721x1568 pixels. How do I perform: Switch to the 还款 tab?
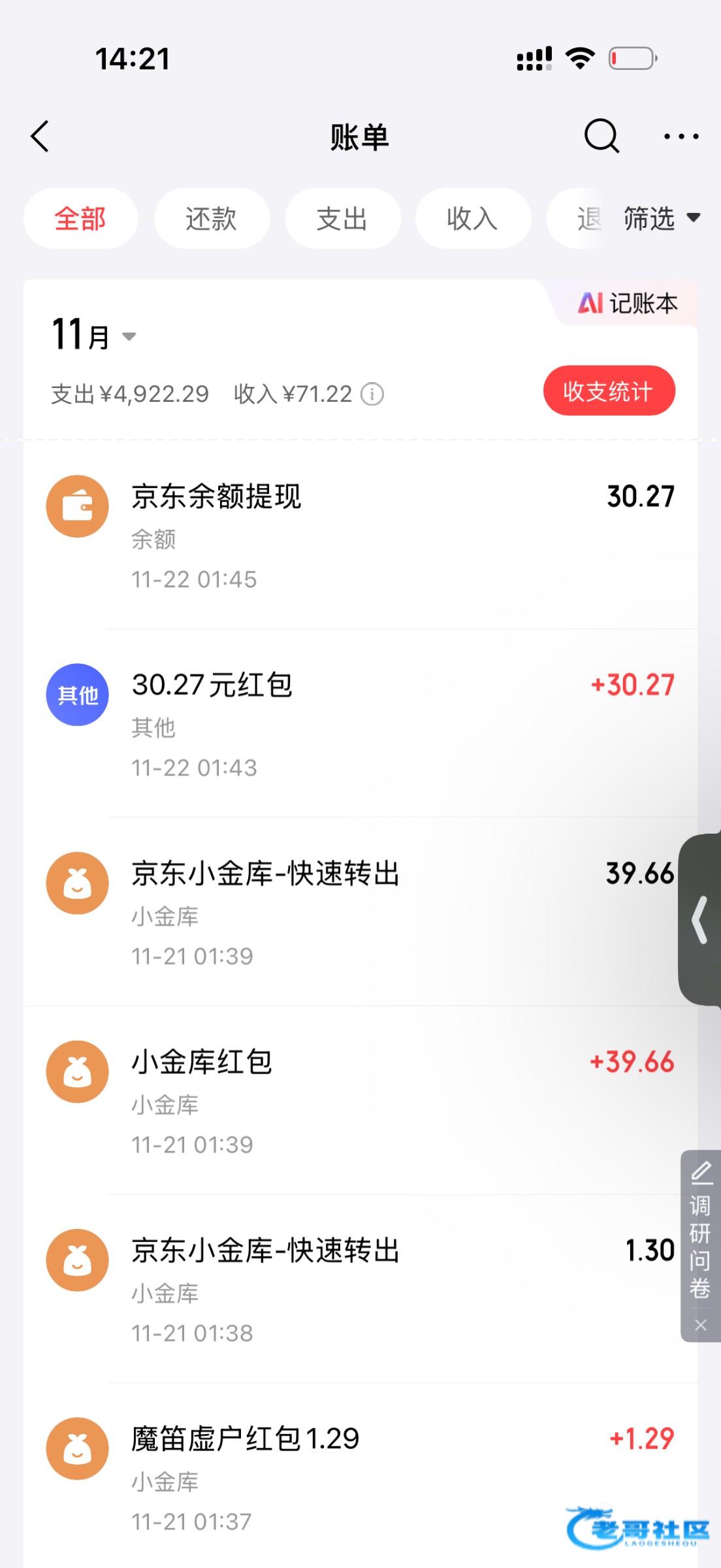(212, 218)
